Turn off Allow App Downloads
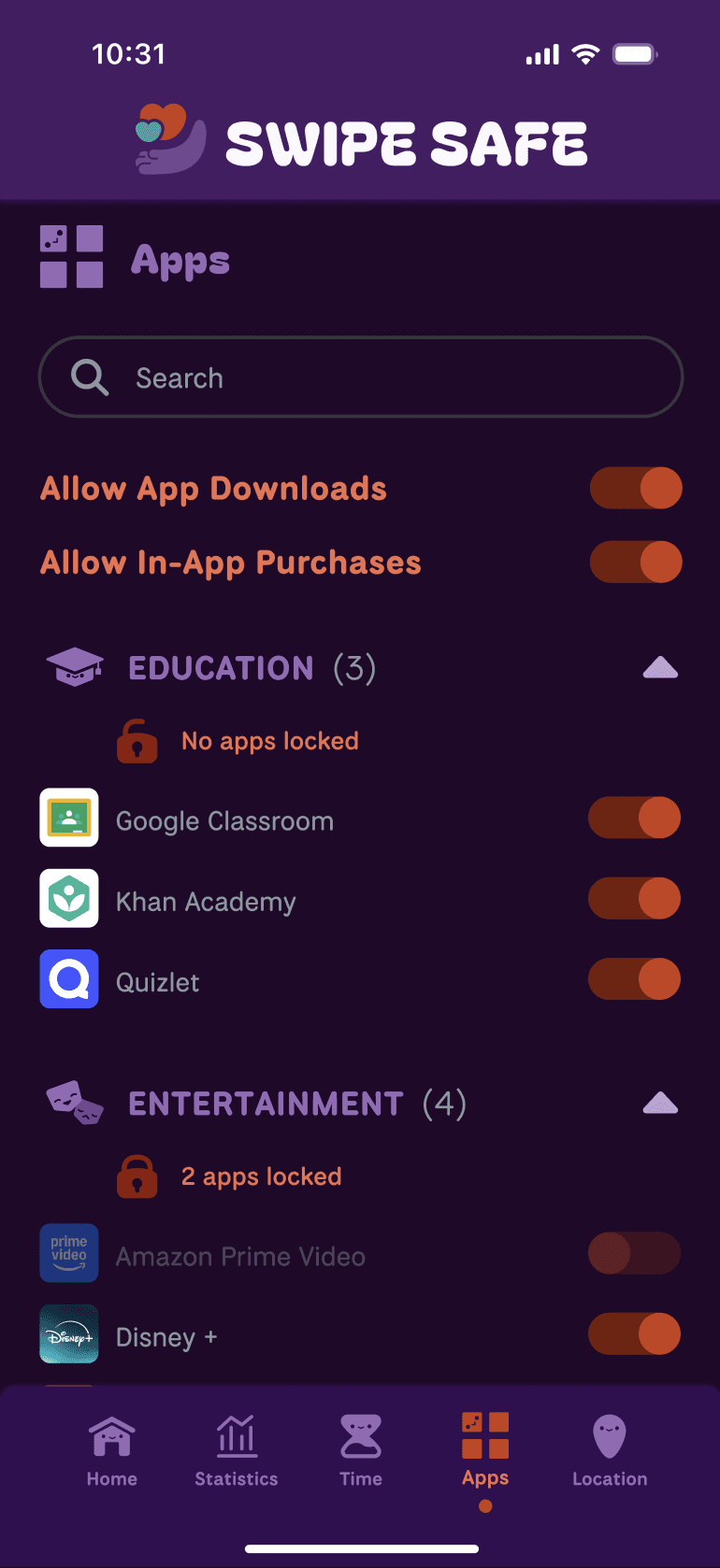The image size is (720, 1568). pyautogui.click(x=636, y=488)
